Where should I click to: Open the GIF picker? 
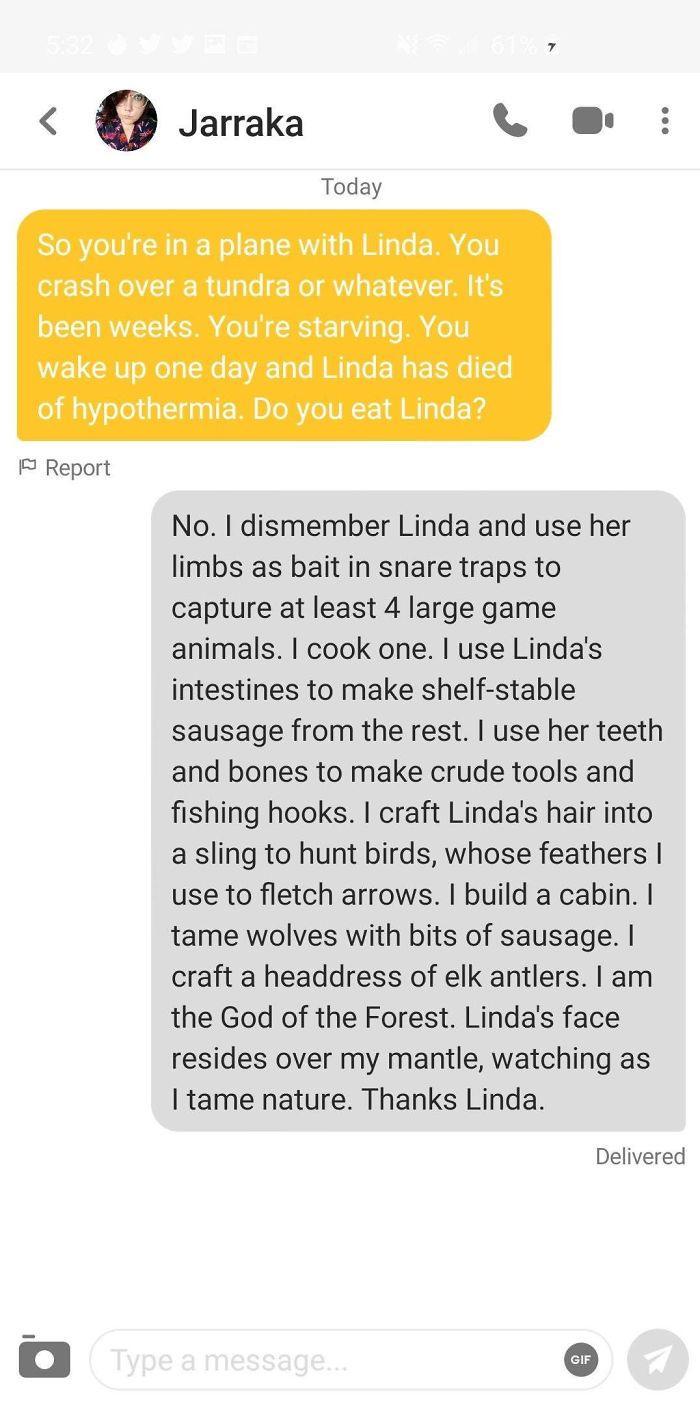pyautogui.click(x=581, y=1360)
